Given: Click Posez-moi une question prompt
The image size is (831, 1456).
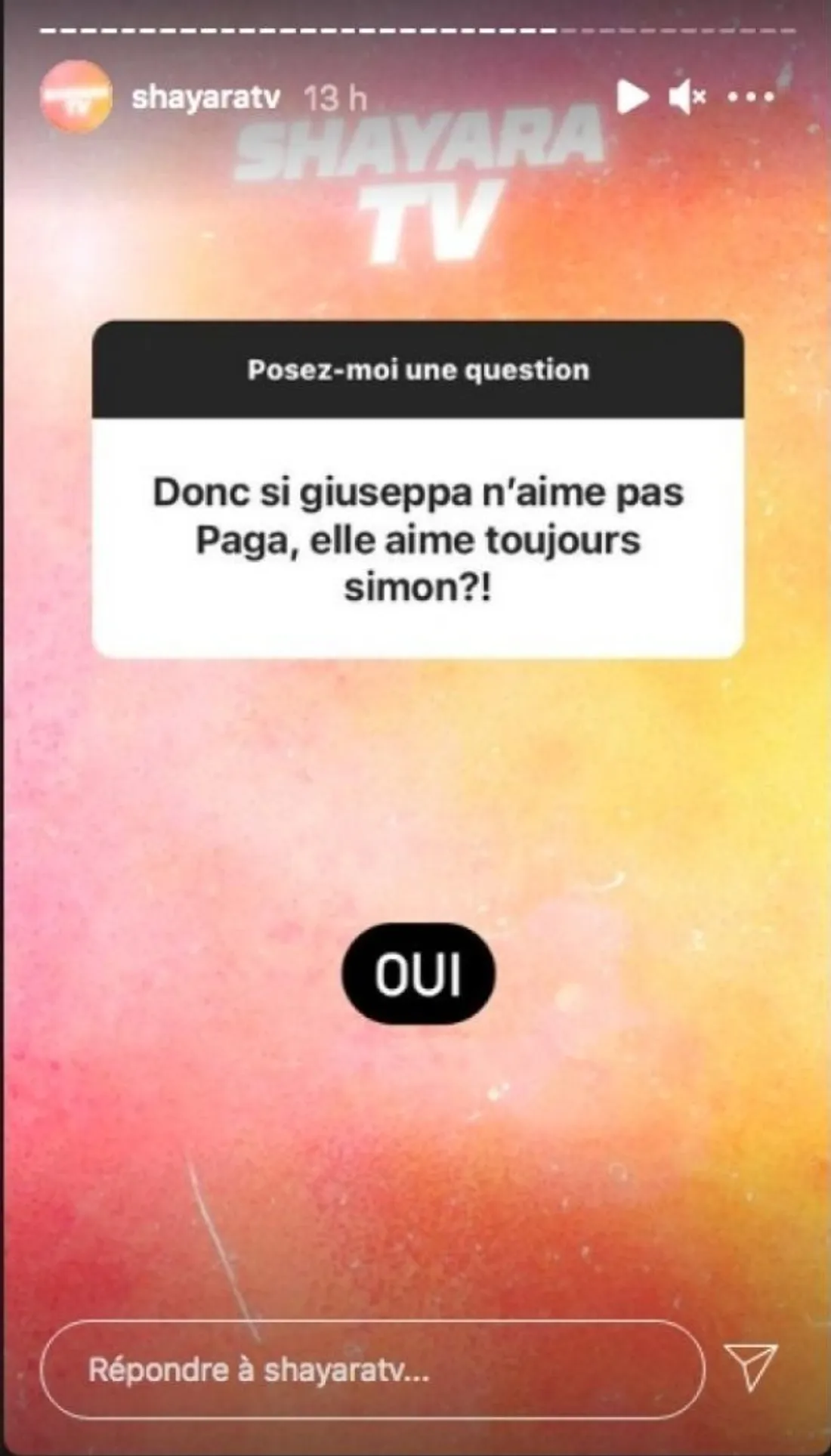Looking at the screenshot, I should (x=418, y=370).
